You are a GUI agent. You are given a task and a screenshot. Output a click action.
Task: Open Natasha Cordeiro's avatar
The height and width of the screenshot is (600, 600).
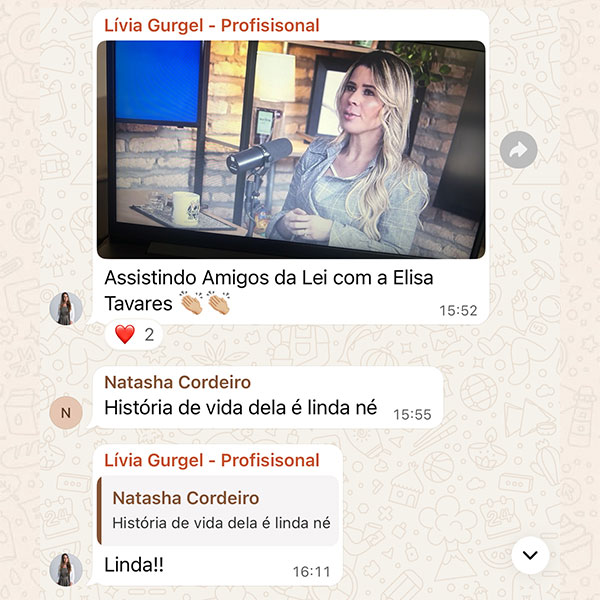coord(66,411)
